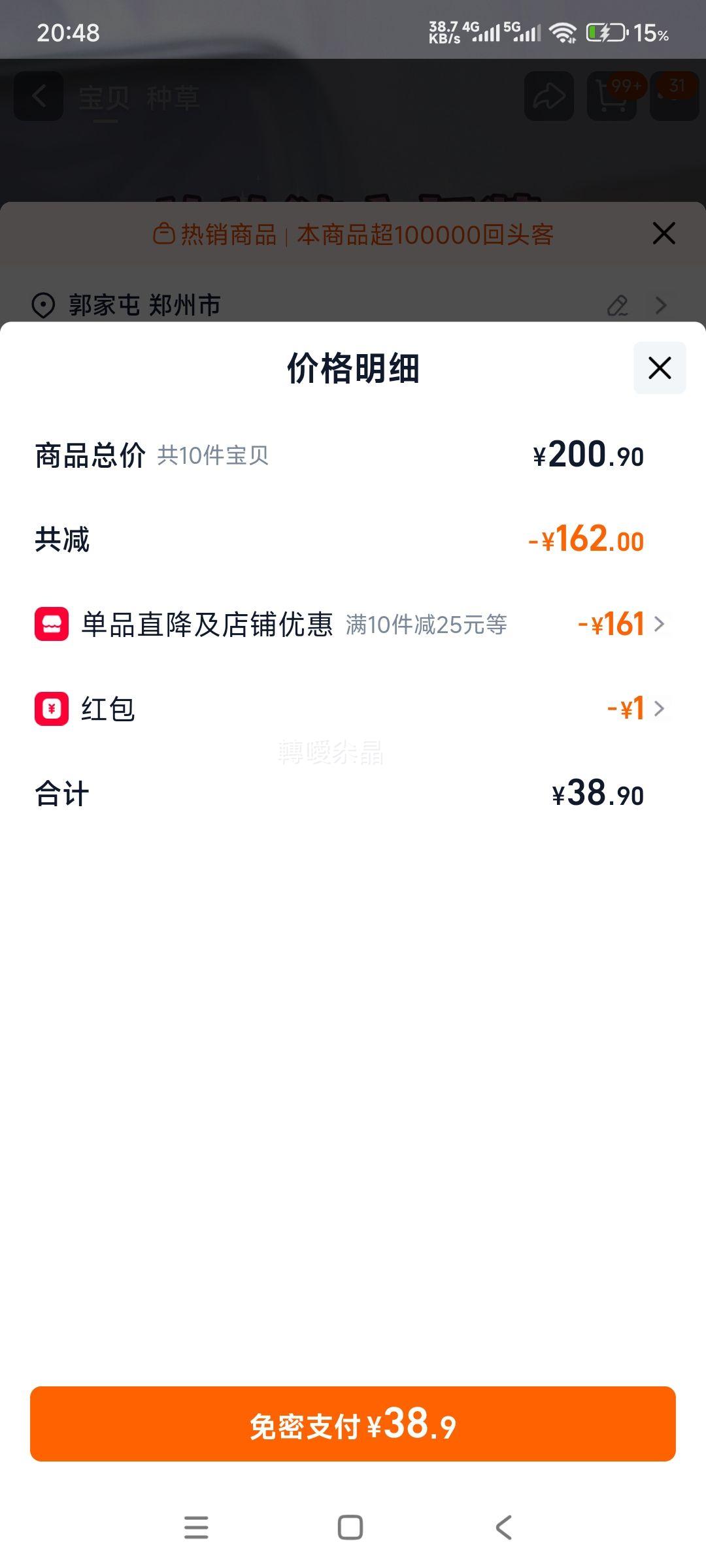Tap the share arrow icon

coord(548,97)
